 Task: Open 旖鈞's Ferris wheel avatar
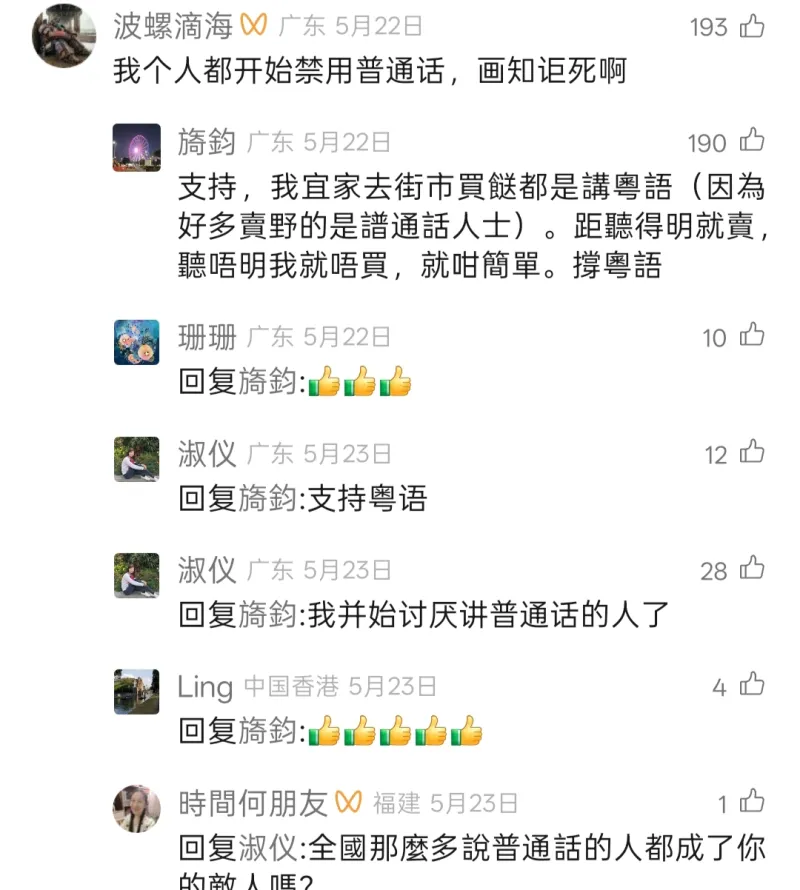[x=136, y=148]
